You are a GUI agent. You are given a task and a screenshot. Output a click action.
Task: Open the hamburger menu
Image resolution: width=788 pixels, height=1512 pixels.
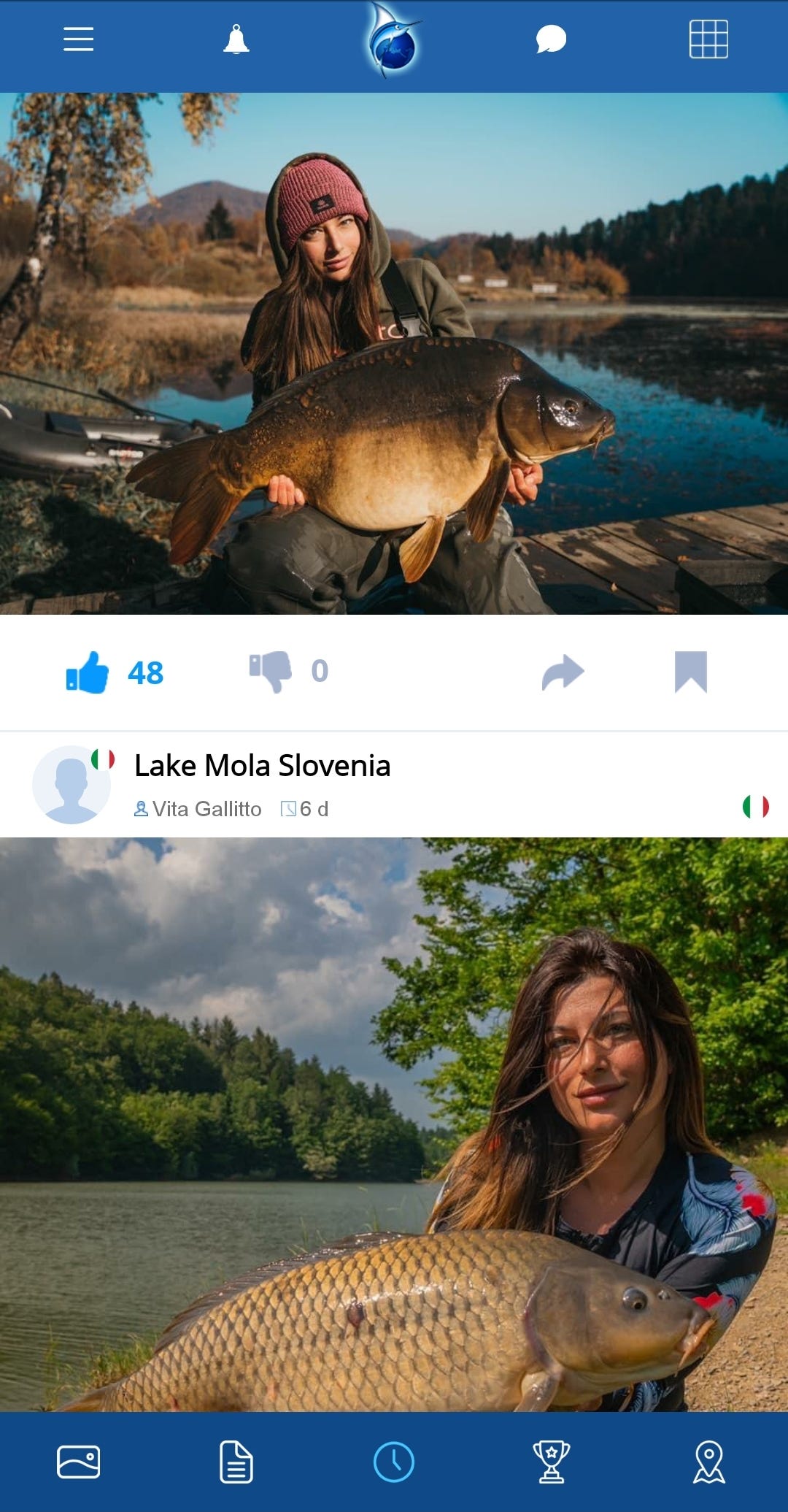(x=78, y=39)
